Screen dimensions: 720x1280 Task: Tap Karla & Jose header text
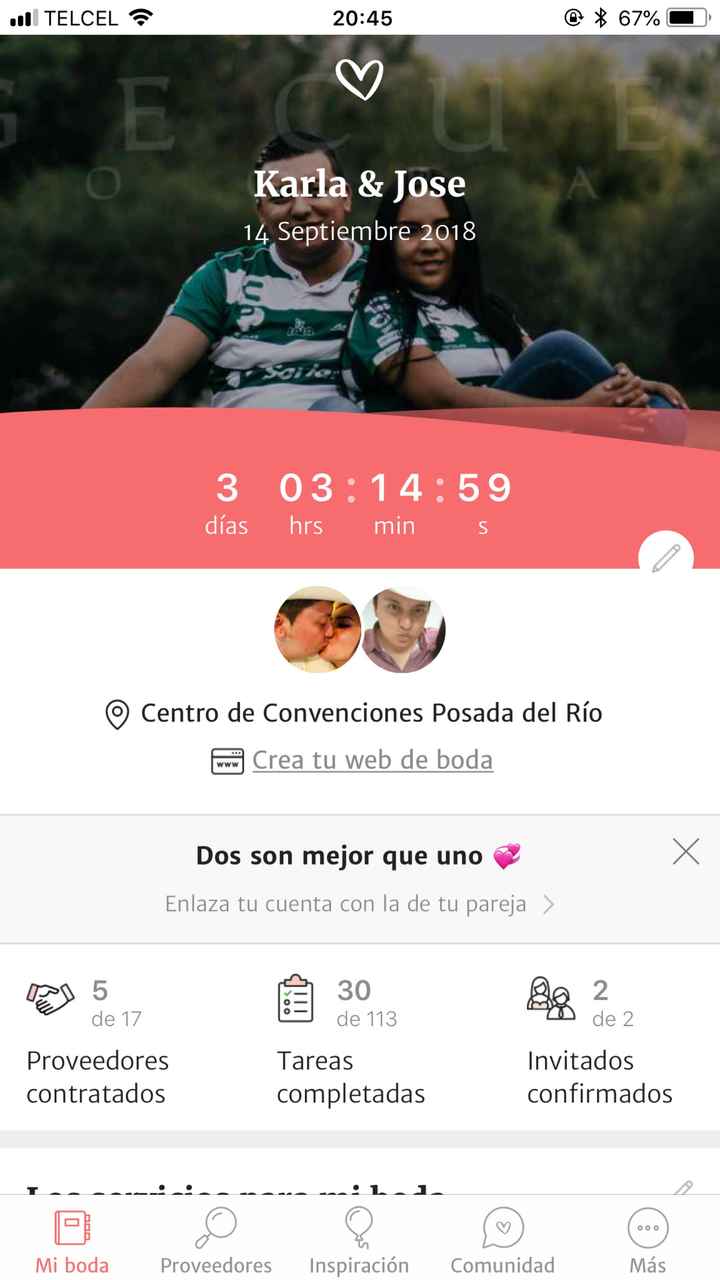coord(360,183)
